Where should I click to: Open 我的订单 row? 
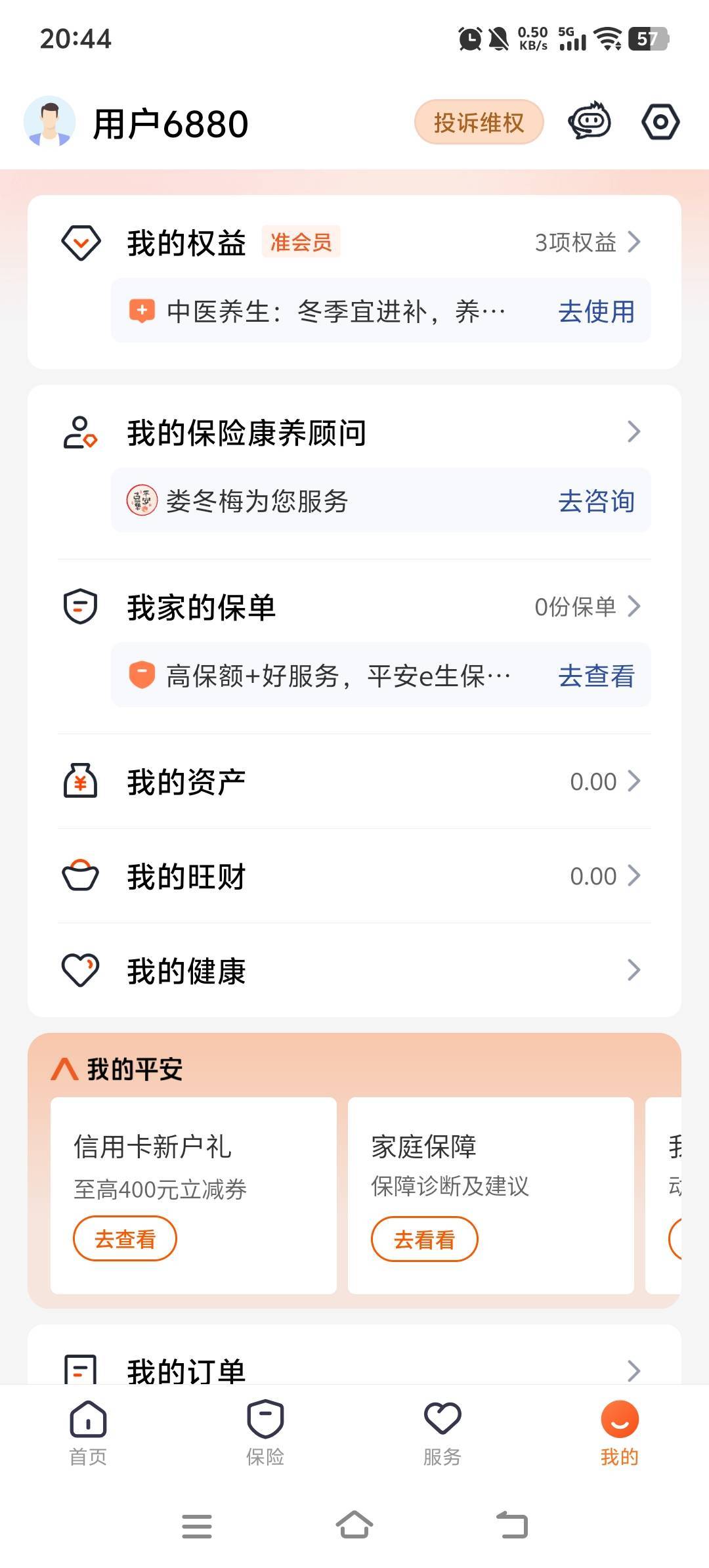pyautogui.click(x=354, y=1369)
